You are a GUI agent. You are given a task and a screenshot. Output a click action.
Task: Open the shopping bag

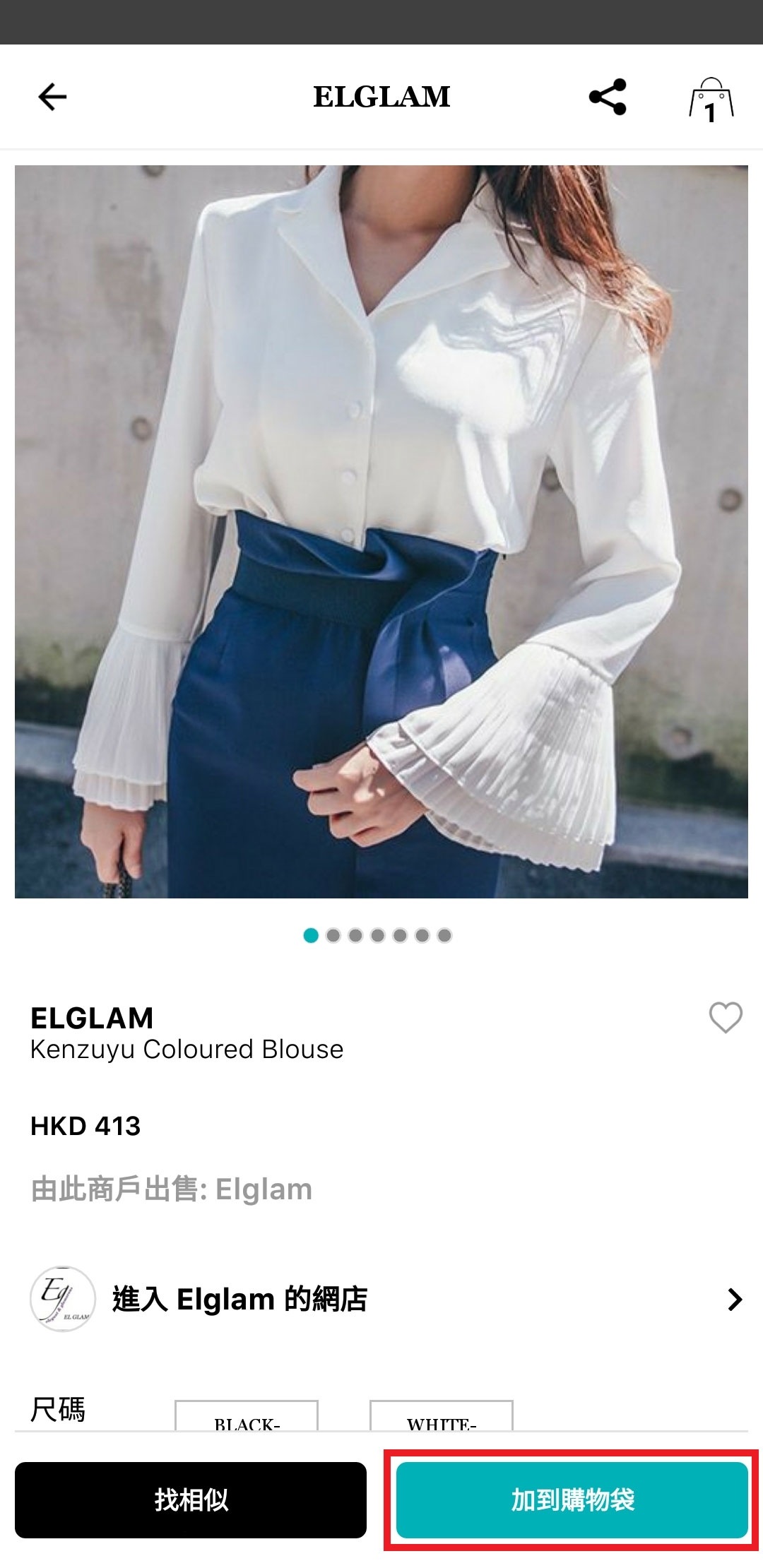point(711,99)
